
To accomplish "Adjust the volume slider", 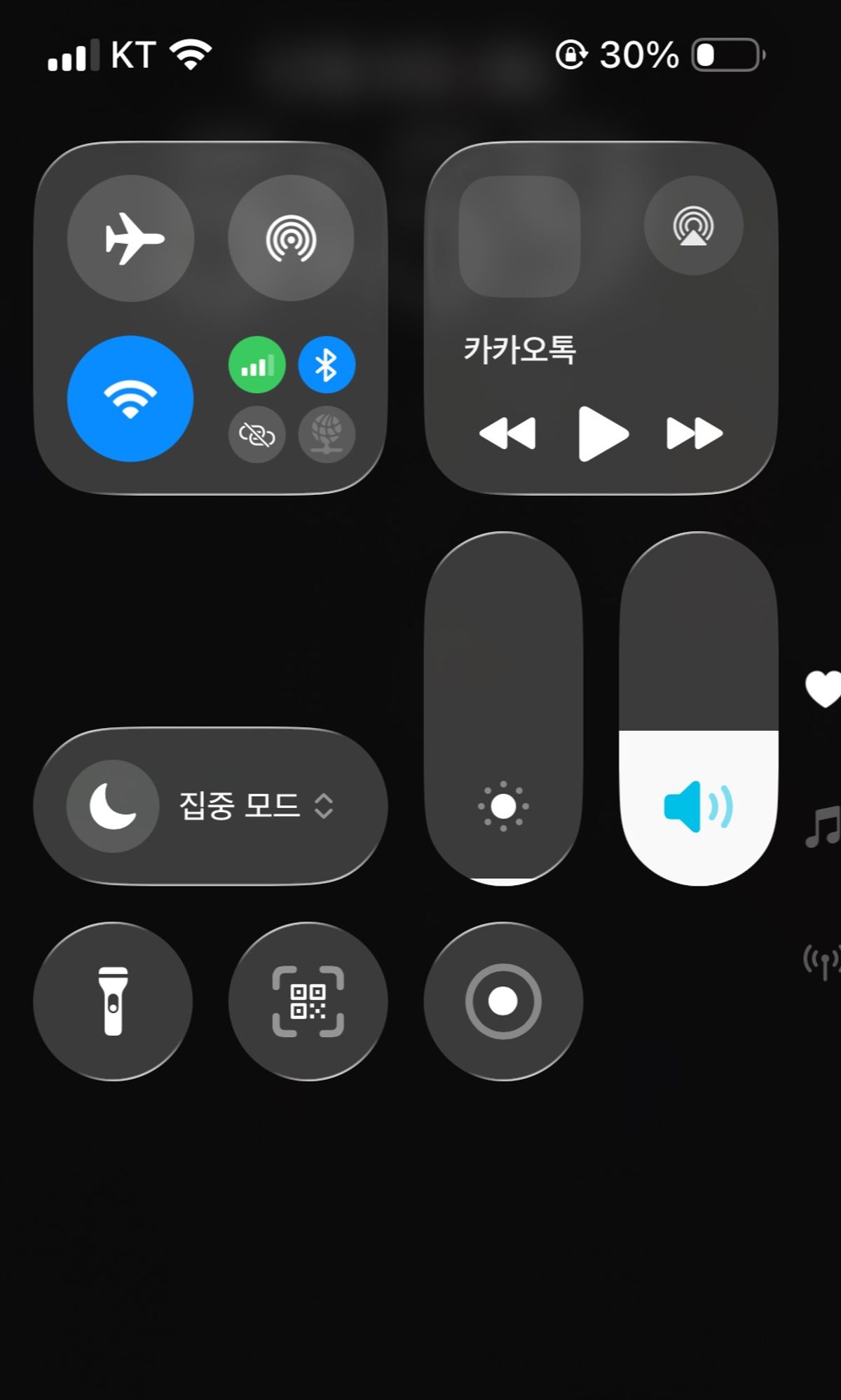I will (698, 708).
